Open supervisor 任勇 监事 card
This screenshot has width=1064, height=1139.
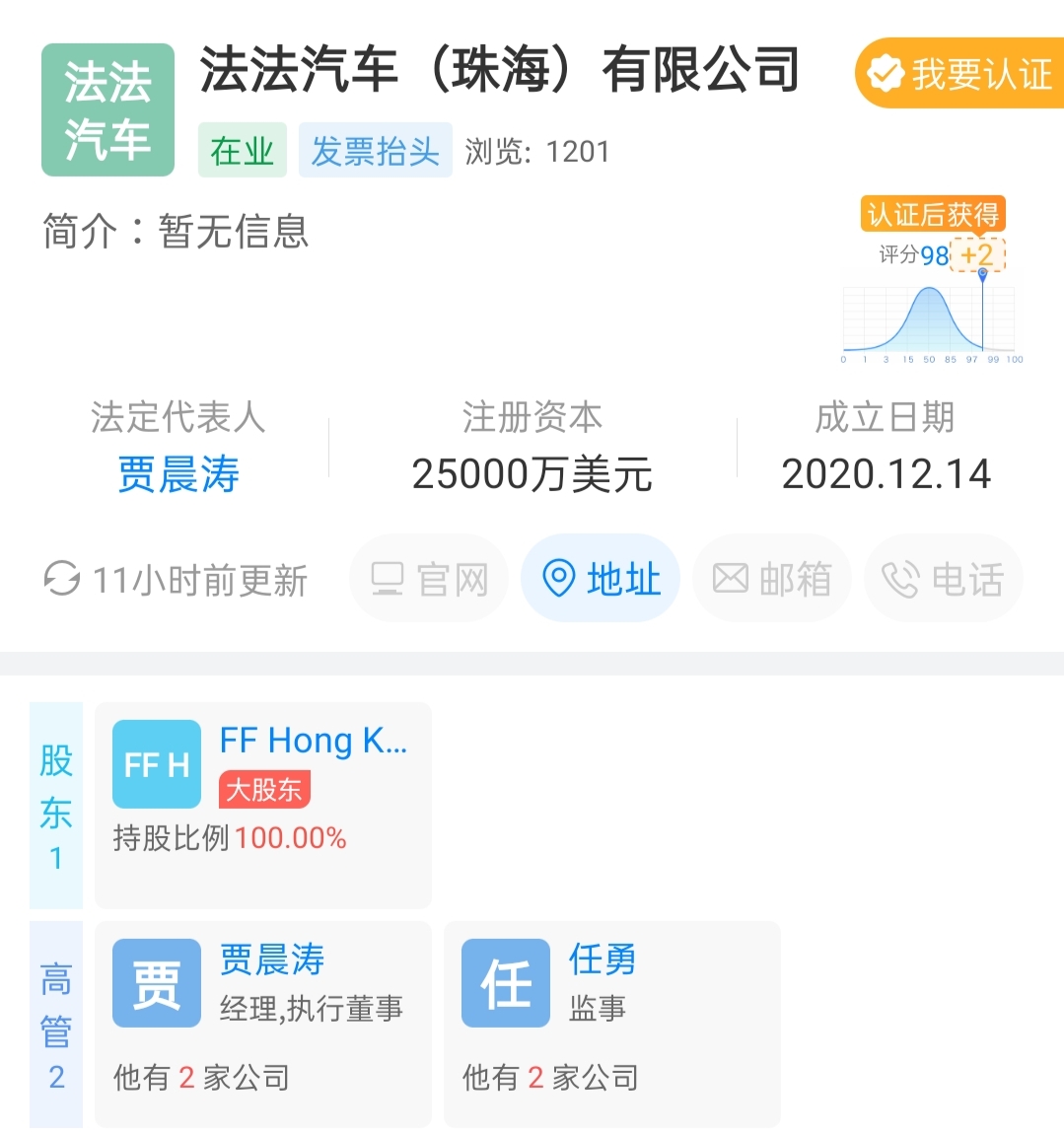(611, 1024)
